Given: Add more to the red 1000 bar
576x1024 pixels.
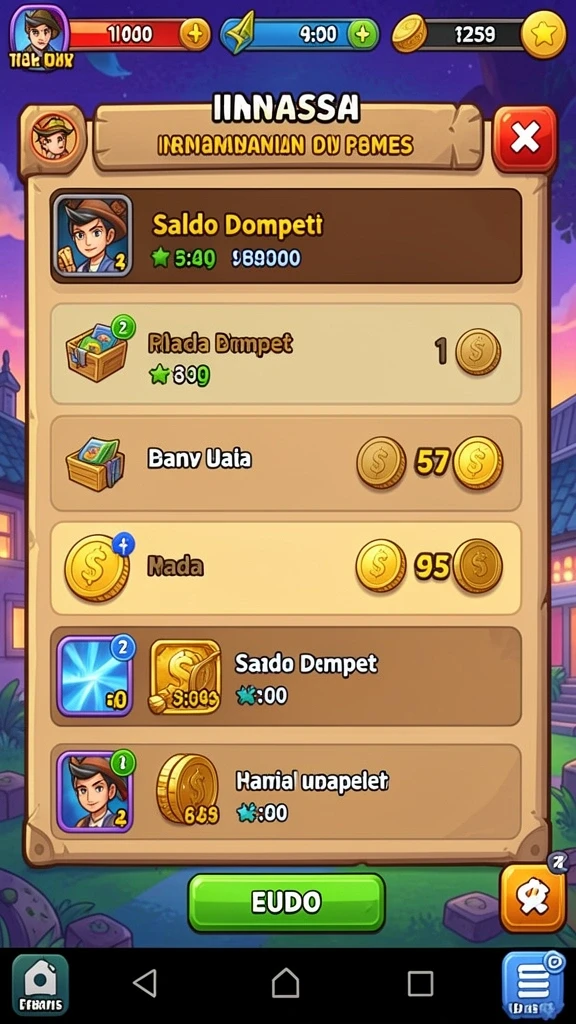Looking at the screenshot, I should [x=194, y=34].
